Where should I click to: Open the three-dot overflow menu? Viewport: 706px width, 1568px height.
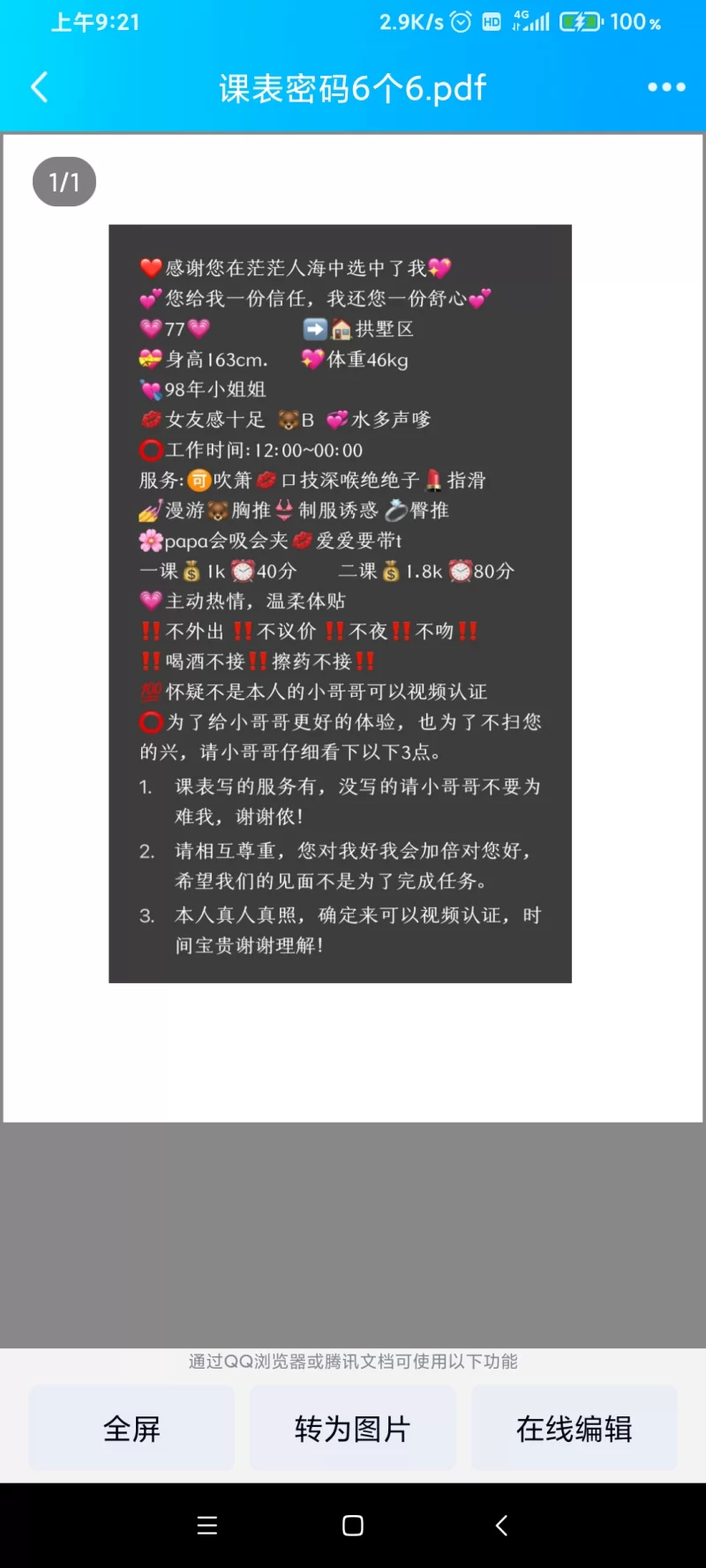666,87
